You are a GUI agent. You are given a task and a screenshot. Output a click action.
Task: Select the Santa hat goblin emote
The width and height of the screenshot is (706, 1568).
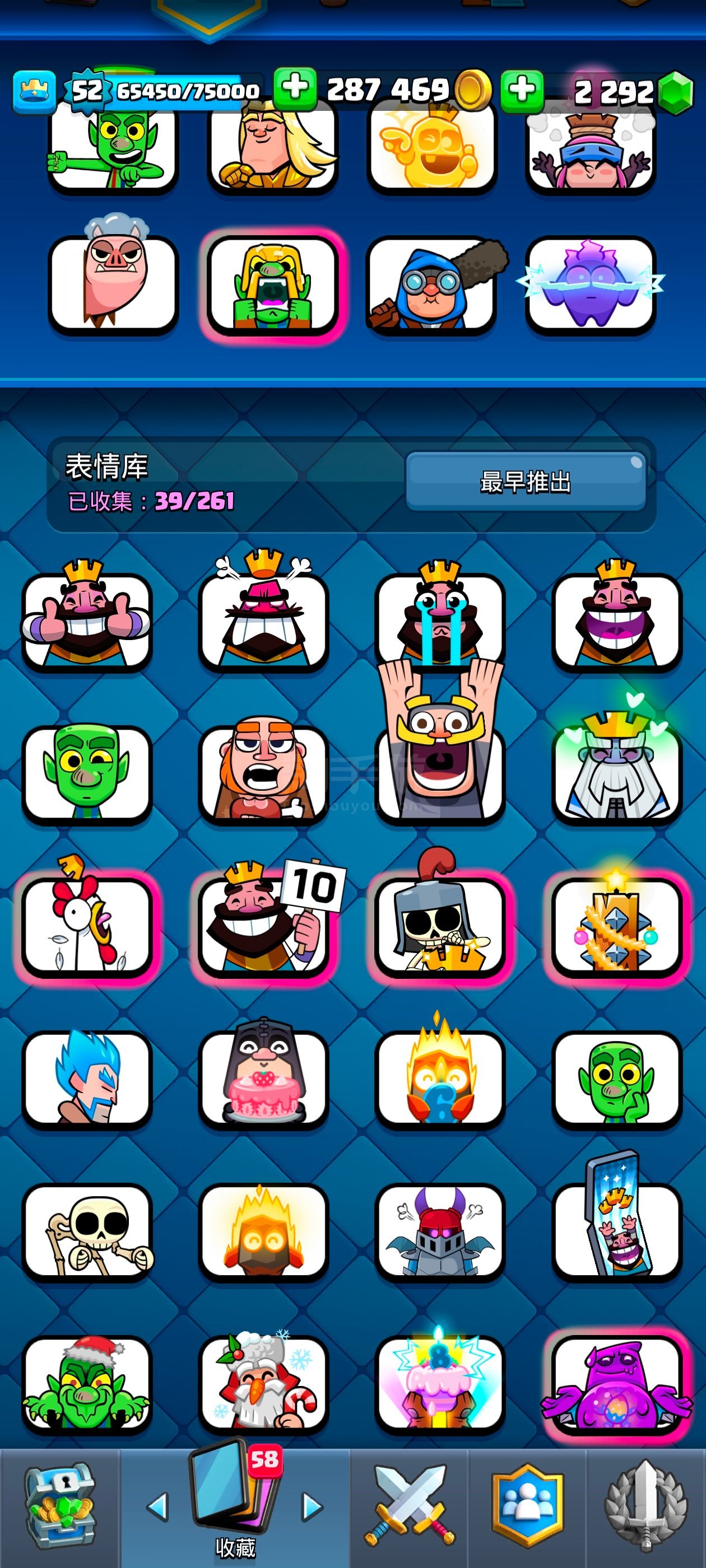tap(86, 1383)
